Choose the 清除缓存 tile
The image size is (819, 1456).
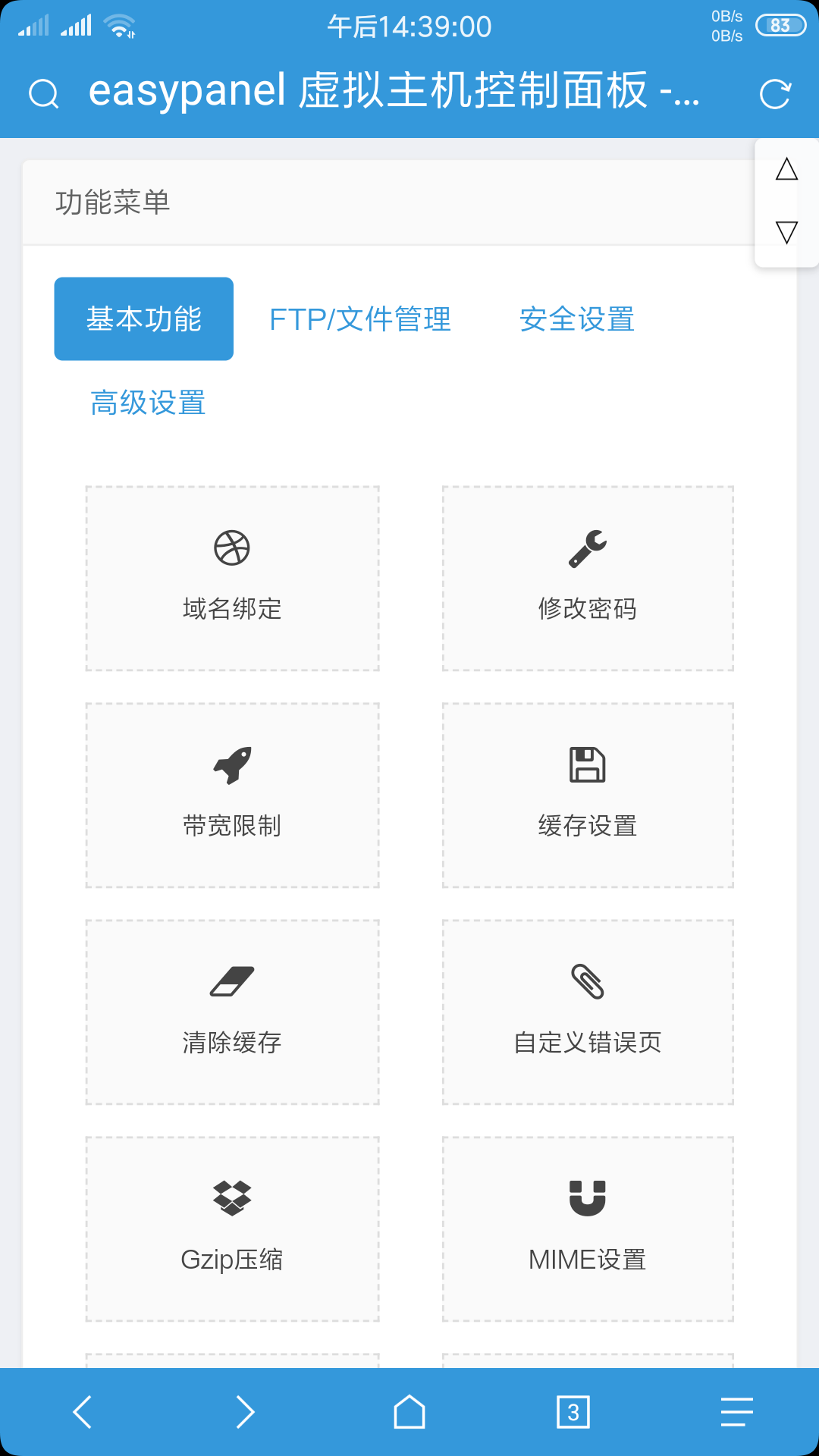[x=232, y=1012]
